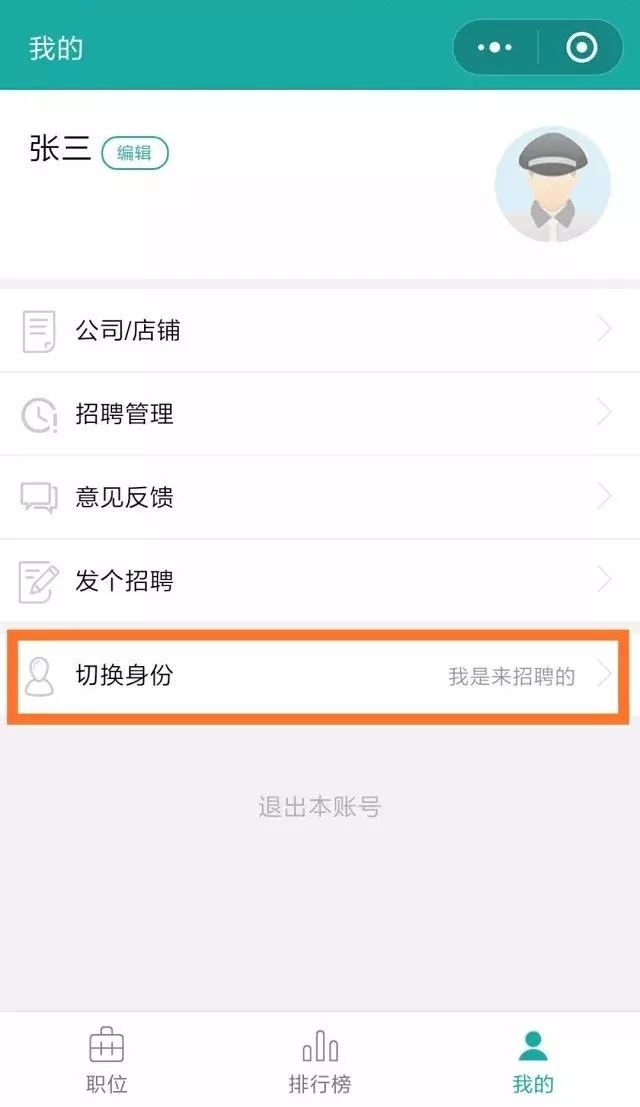Select 发个招聘 to post a job
This screenshot has height=1107, width=640.
(320, 581)
